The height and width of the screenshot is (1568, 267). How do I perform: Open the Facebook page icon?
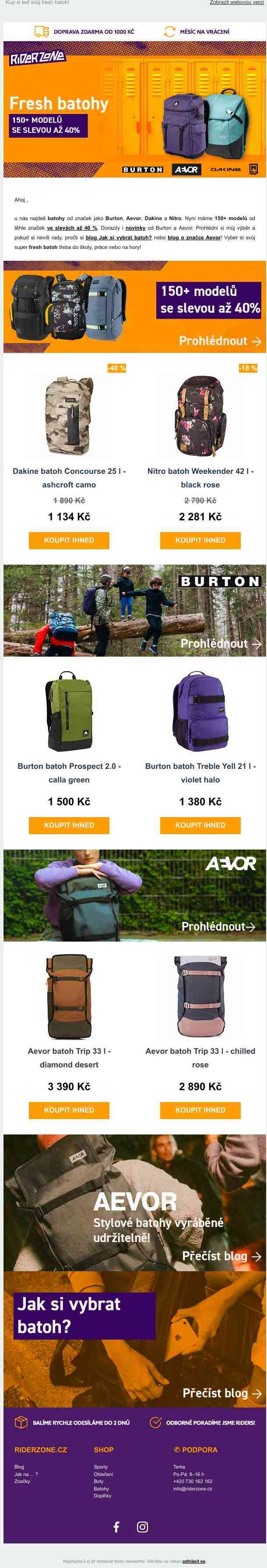point(116,1527)
